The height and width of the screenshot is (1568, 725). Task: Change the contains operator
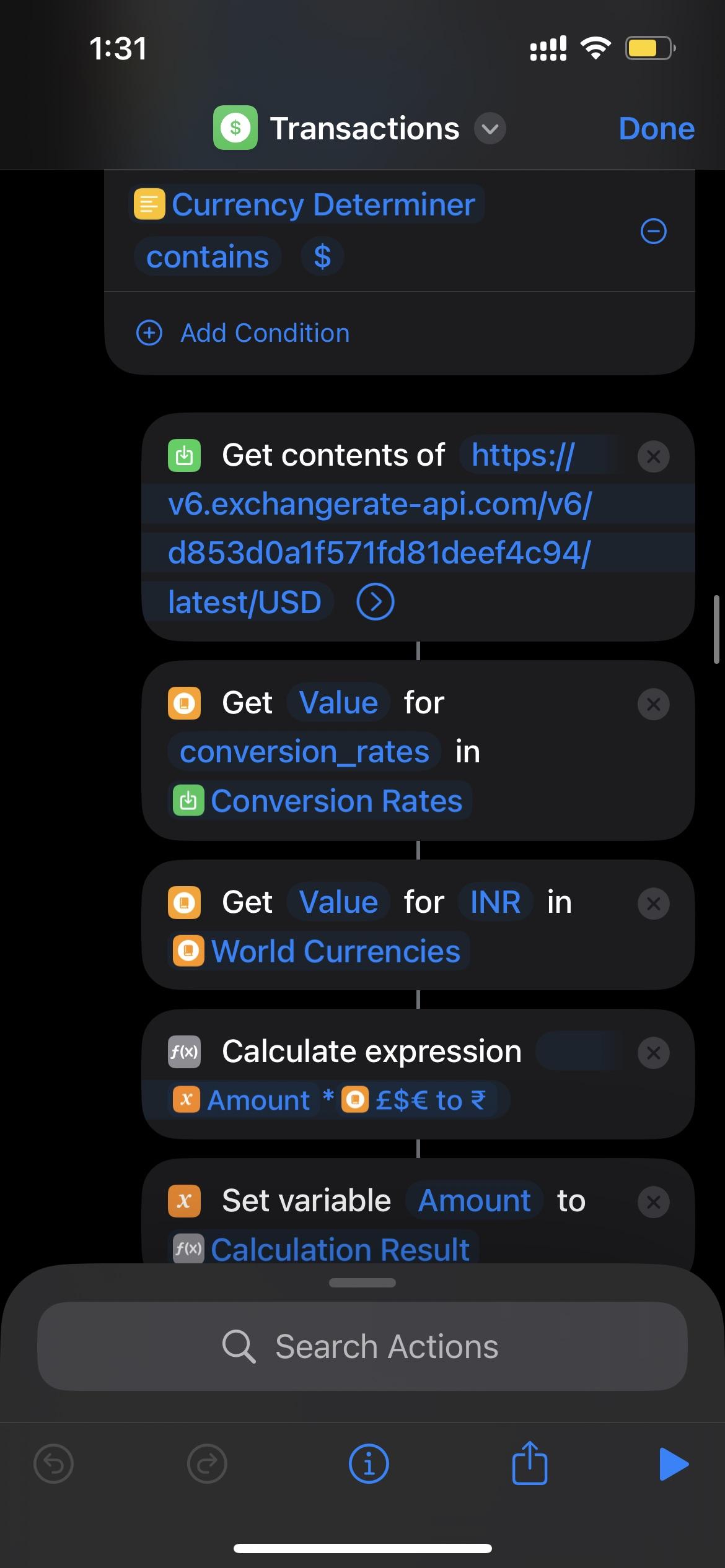[208, 257]
